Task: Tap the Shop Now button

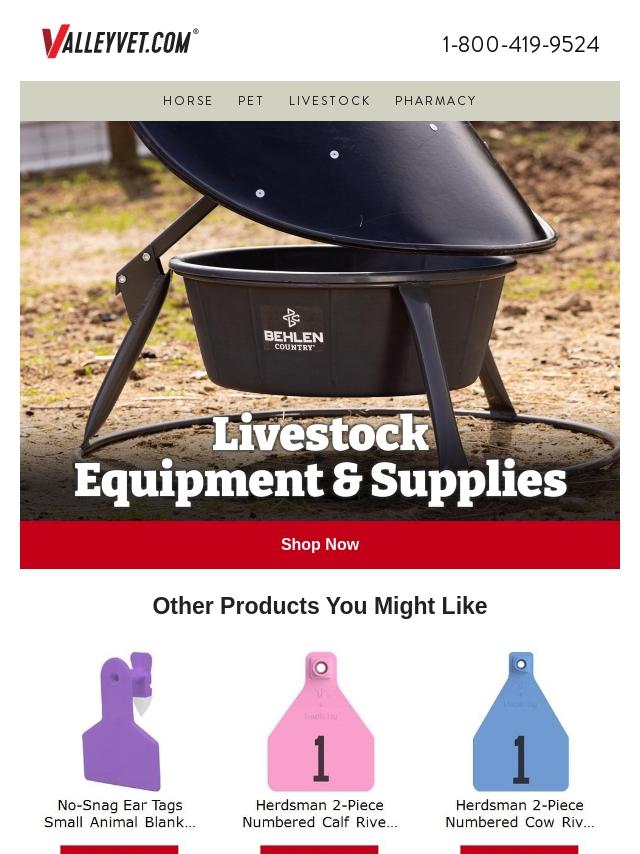Action: tap(320, 545)
